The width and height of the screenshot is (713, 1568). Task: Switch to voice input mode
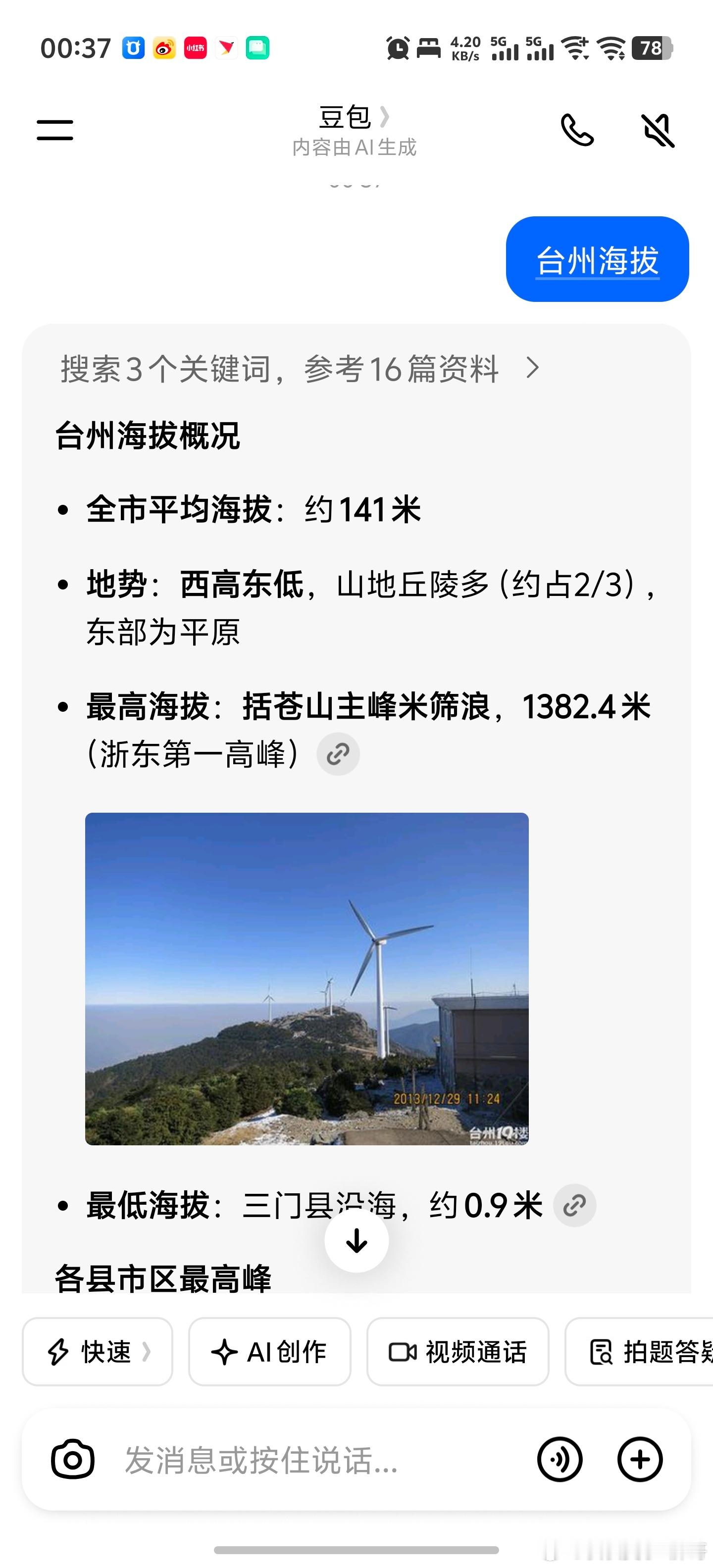click(560, 1460)
